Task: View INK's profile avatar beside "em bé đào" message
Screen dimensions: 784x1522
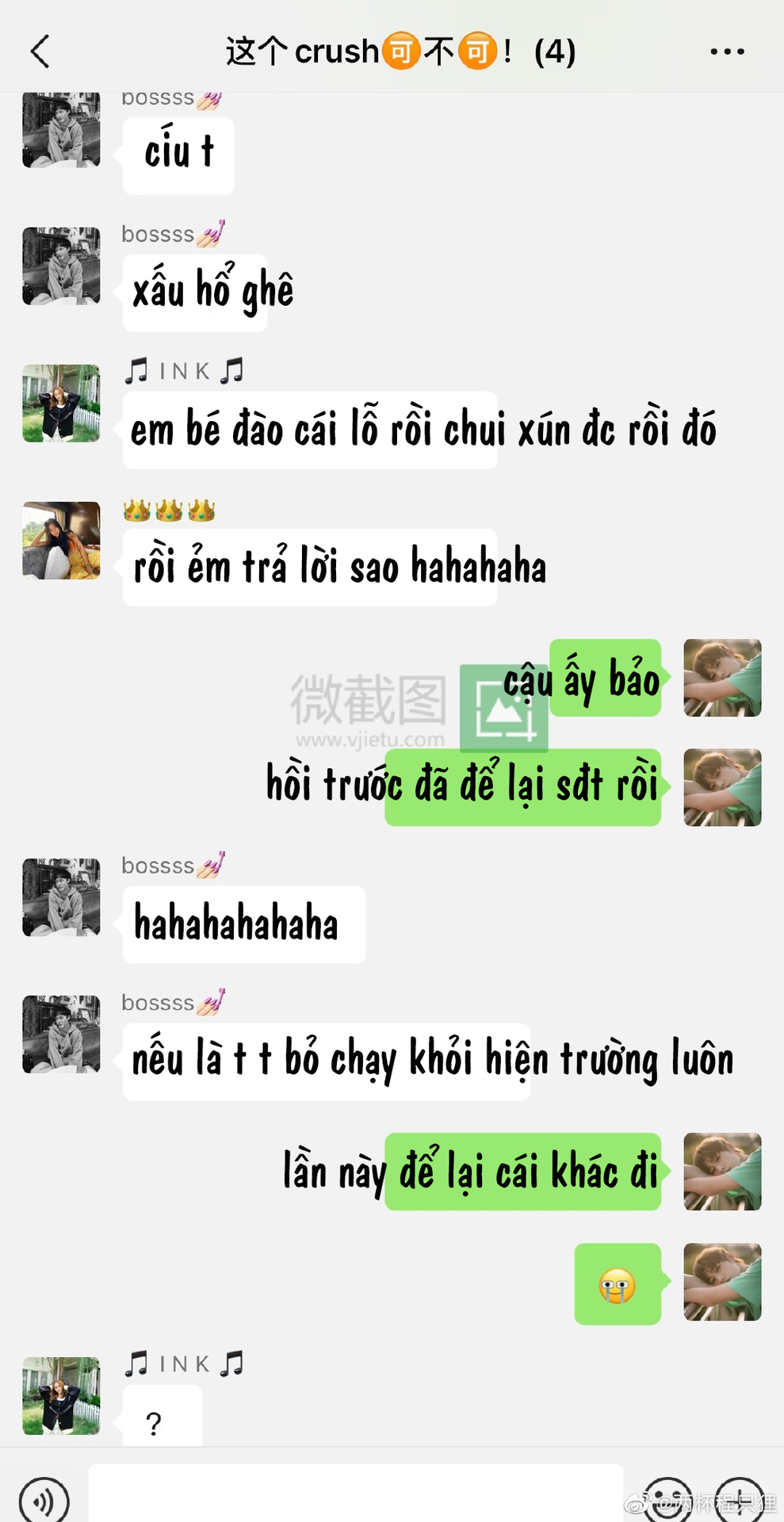Action: click(62, 403)
